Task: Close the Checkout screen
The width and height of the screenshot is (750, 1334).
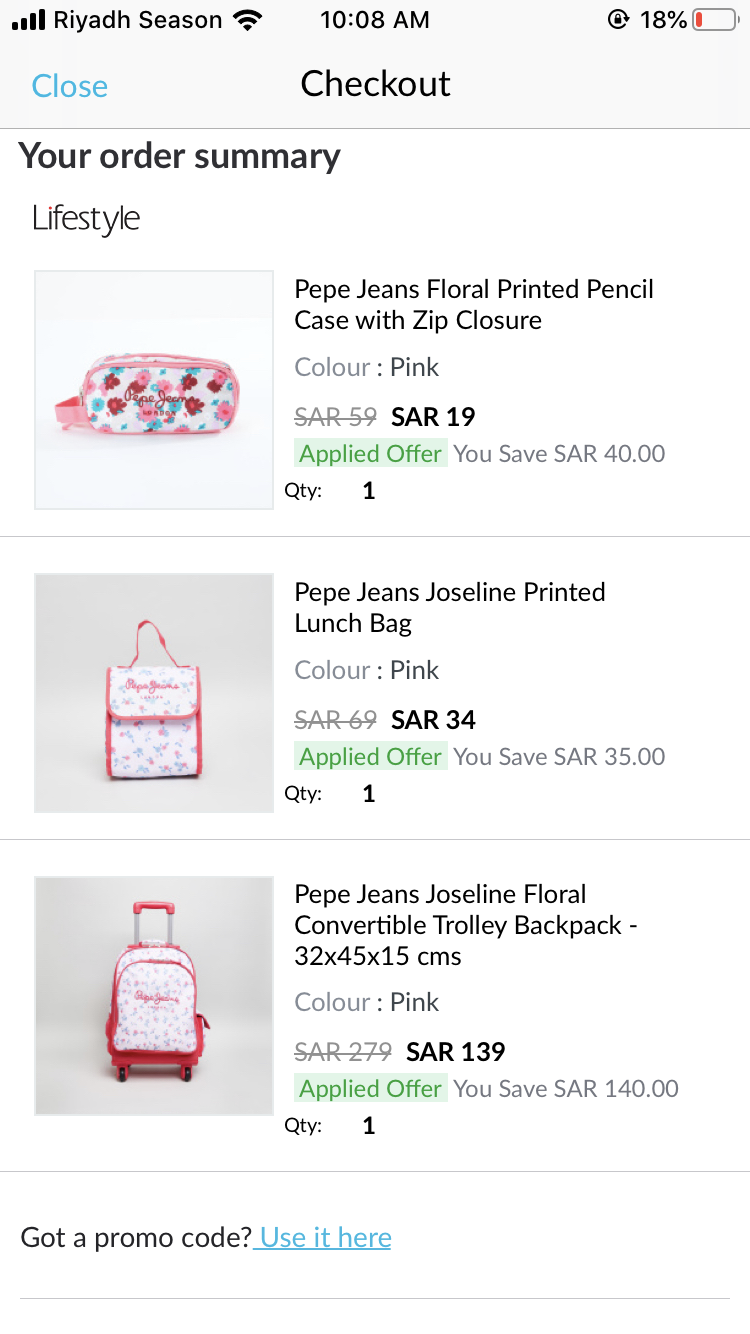Action: coord(69,86)
